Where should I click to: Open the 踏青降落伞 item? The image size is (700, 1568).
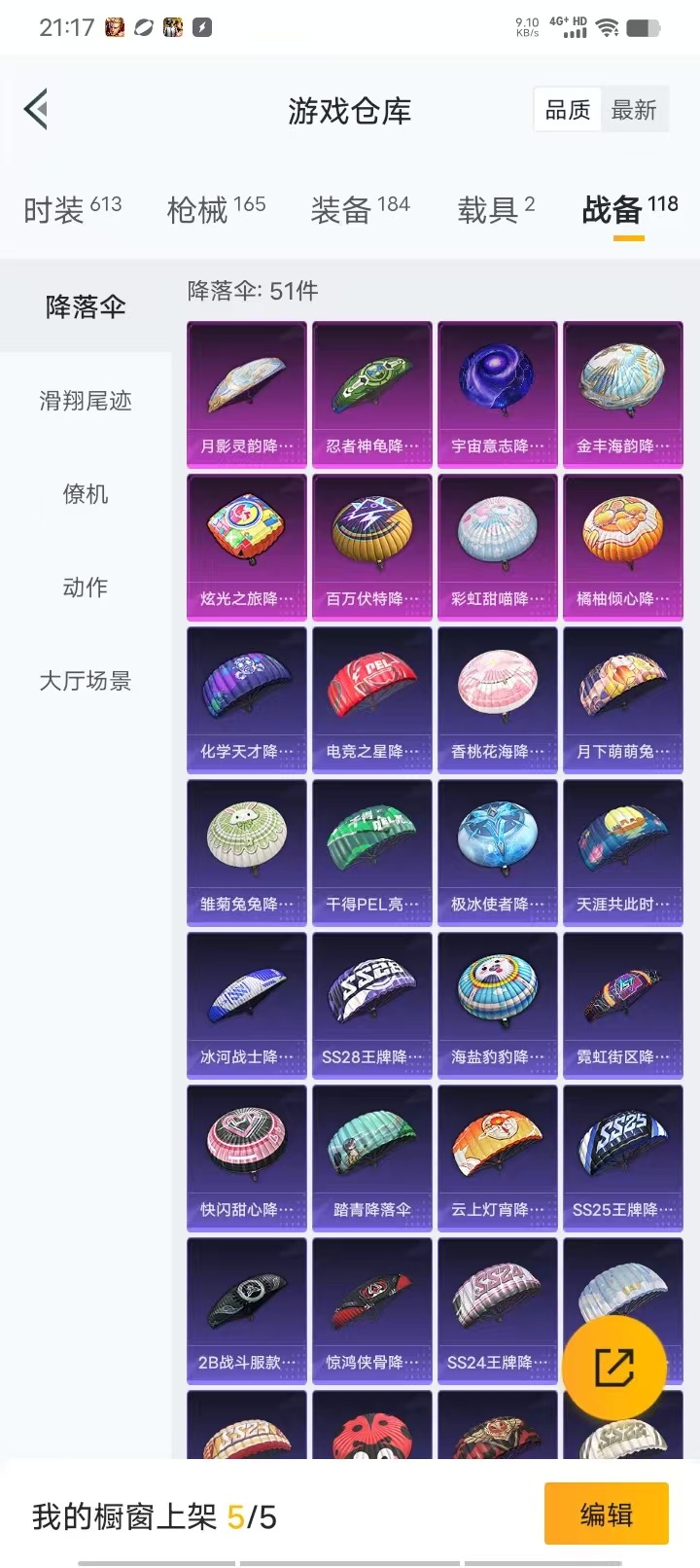[x=372, y=1158]
